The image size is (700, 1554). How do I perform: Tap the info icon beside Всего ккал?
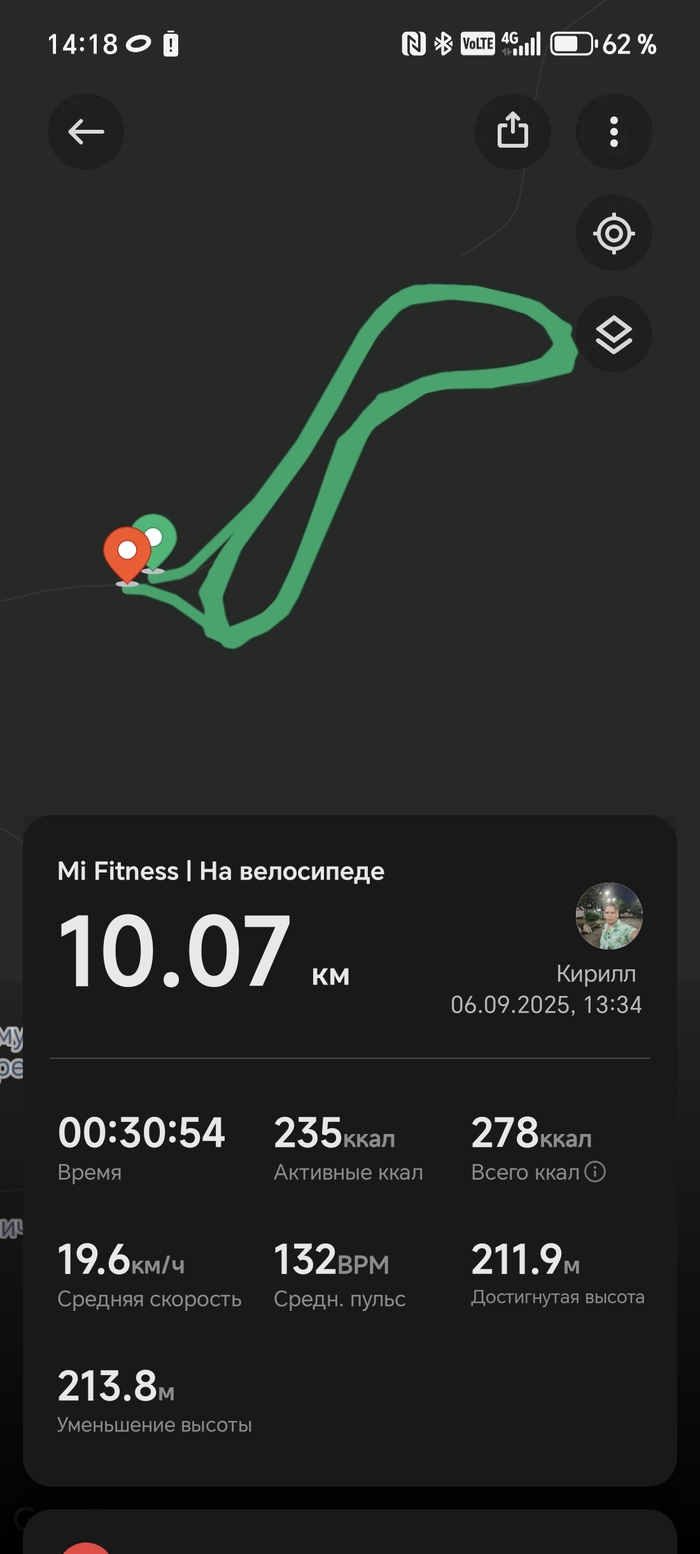click(x=595, y=1172)
